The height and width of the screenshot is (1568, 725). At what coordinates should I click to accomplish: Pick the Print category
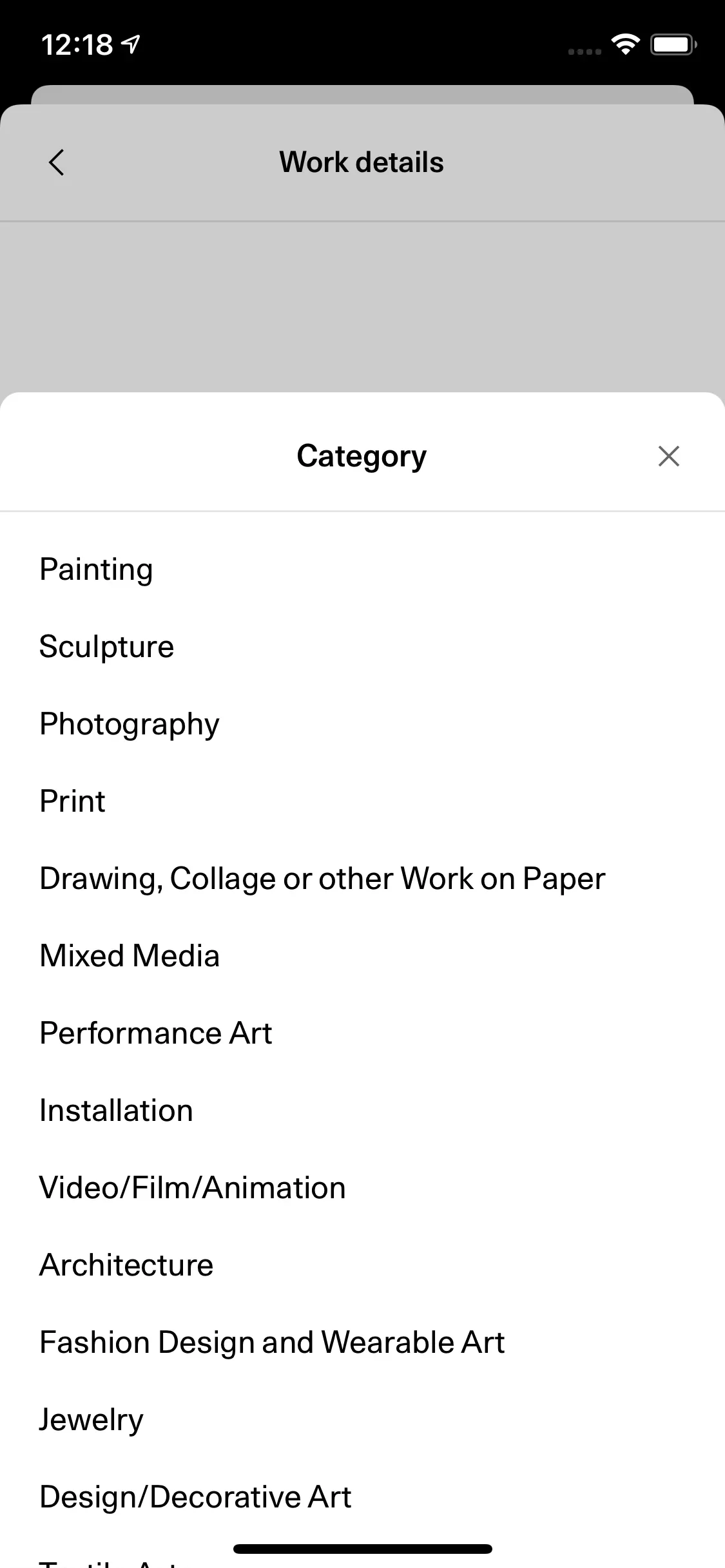[x=72, y=801]
